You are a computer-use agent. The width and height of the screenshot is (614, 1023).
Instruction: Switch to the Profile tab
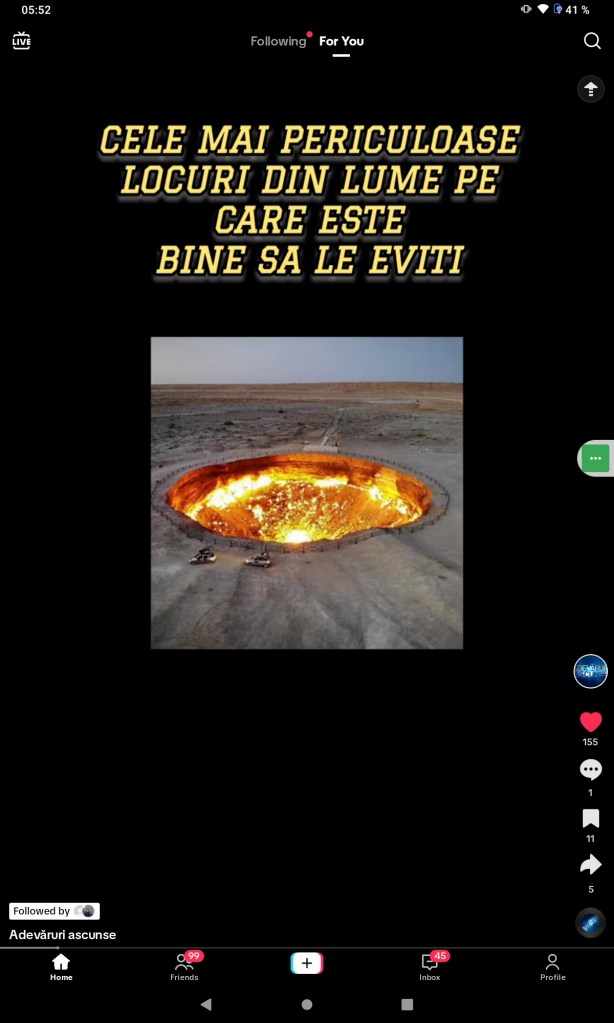(552, 966)
